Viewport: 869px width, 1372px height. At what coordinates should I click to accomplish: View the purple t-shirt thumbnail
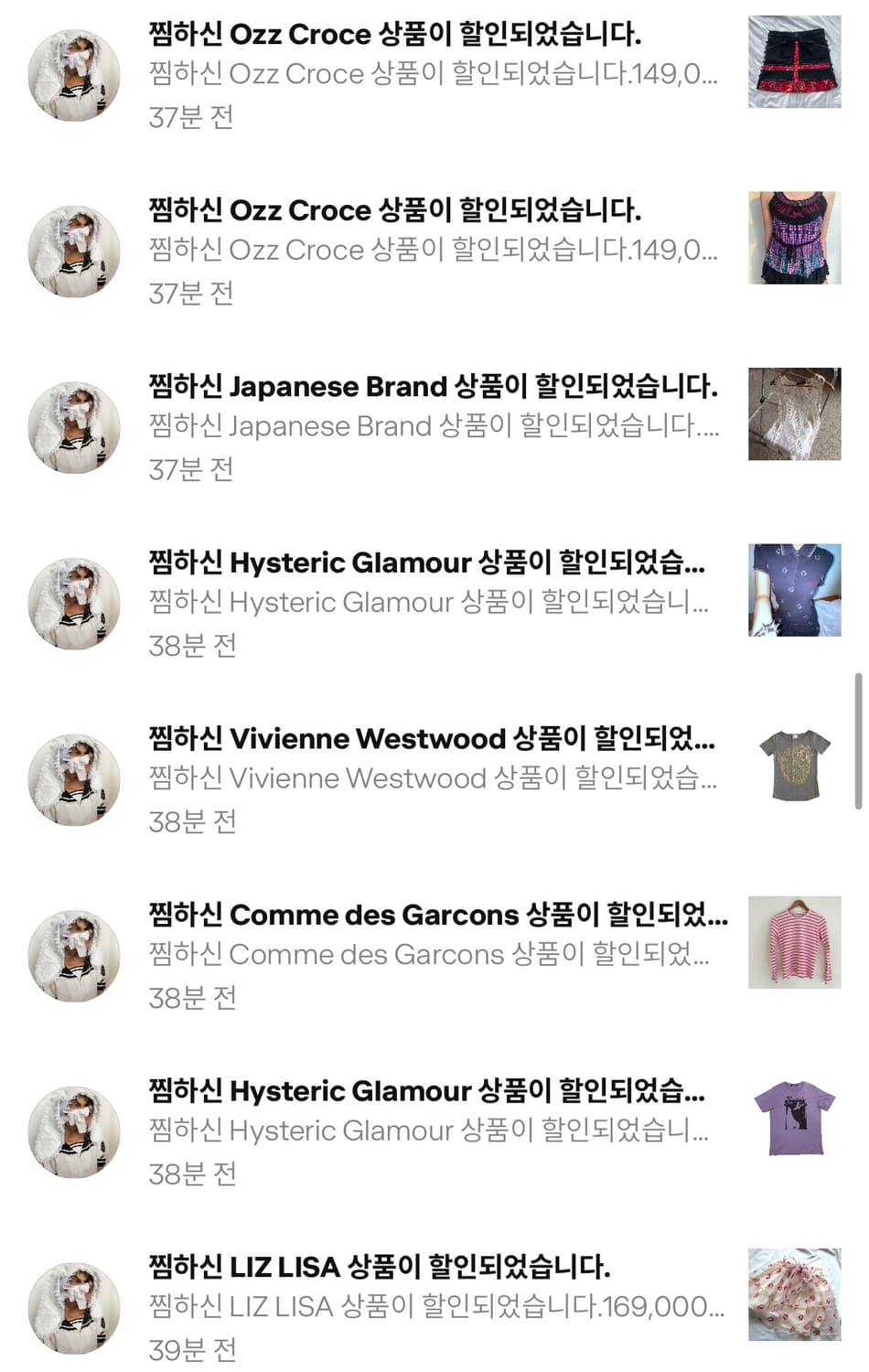794,1119
